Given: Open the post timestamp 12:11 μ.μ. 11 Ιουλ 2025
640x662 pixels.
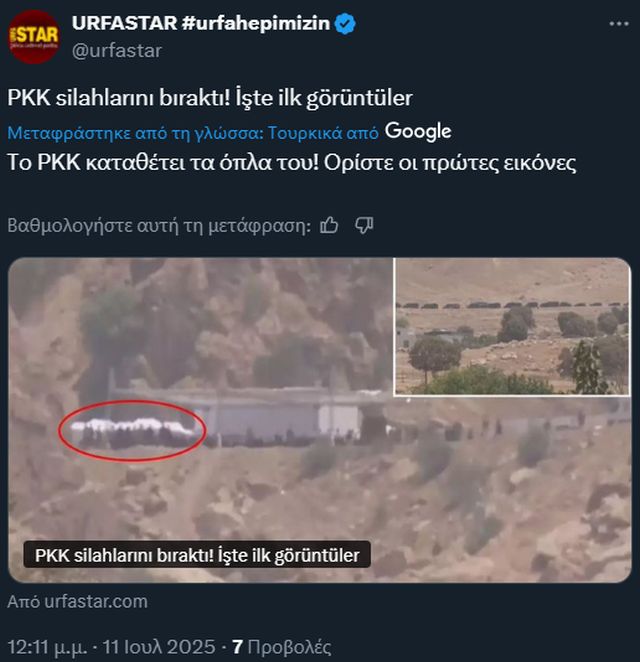Looking at the screenshot, I should [x=111, y=647].
